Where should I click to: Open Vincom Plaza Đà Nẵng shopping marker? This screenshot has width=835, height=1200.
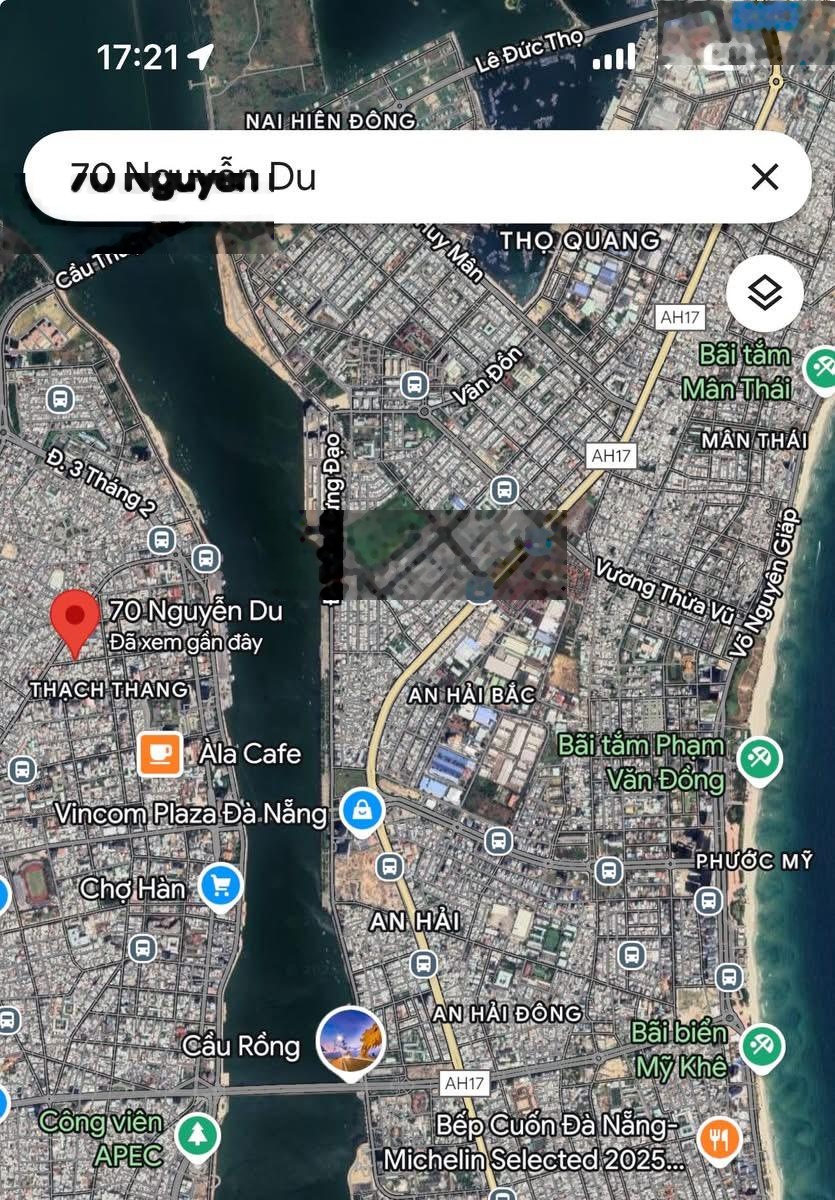pos(362,812)
